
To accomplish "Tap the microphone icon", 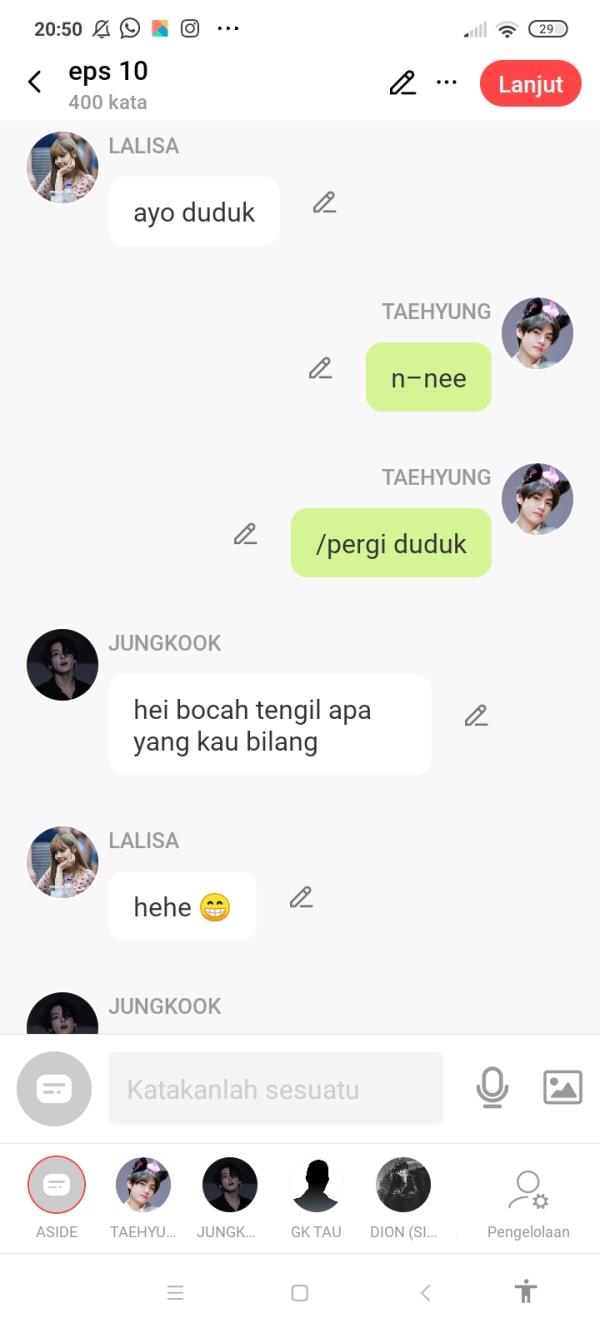I will [x=492, y=1088].
